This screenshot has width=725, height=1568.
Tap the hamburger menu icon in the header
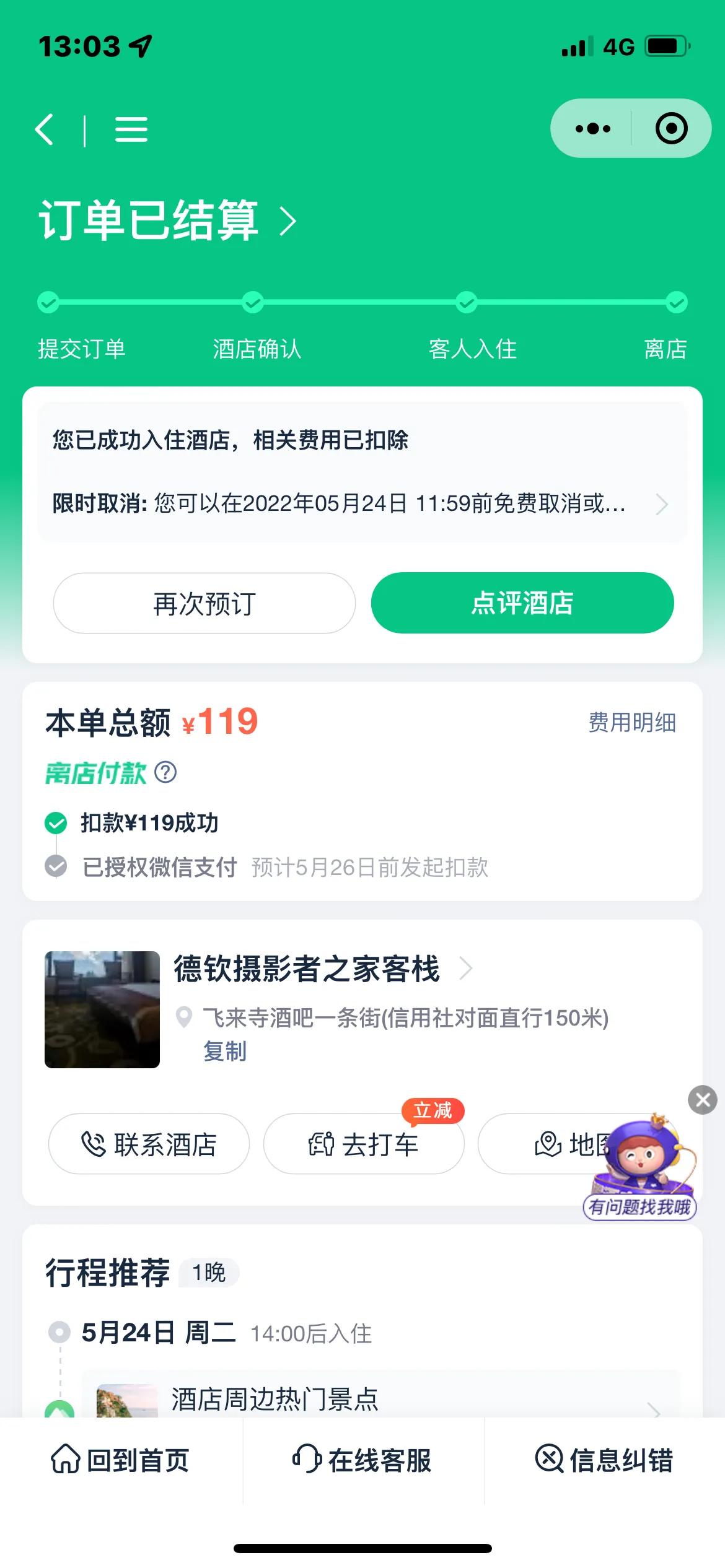pos(131,129)
